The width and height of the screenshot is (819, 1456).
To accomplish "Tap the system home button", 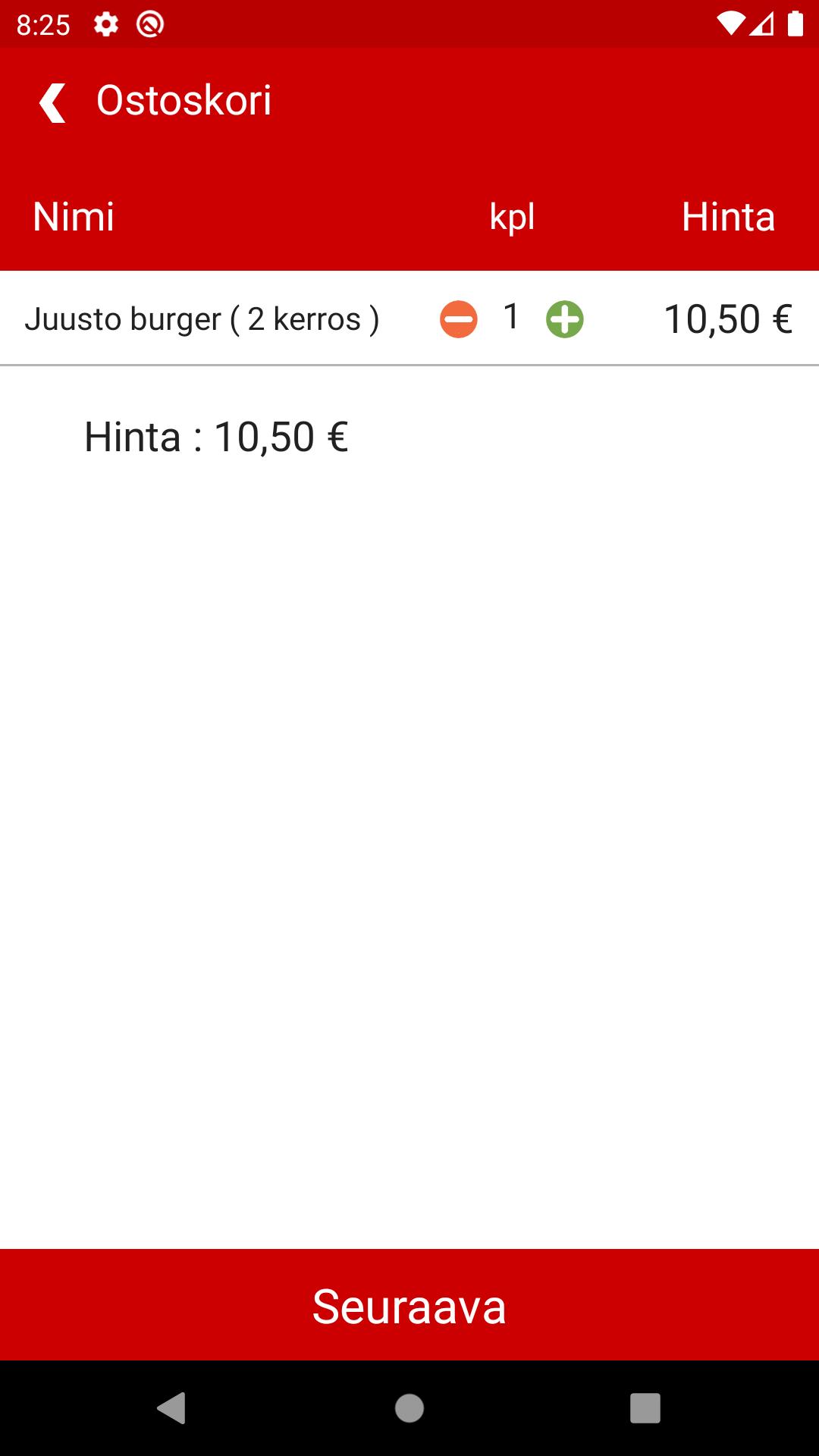I will (x=409, y=1408).
